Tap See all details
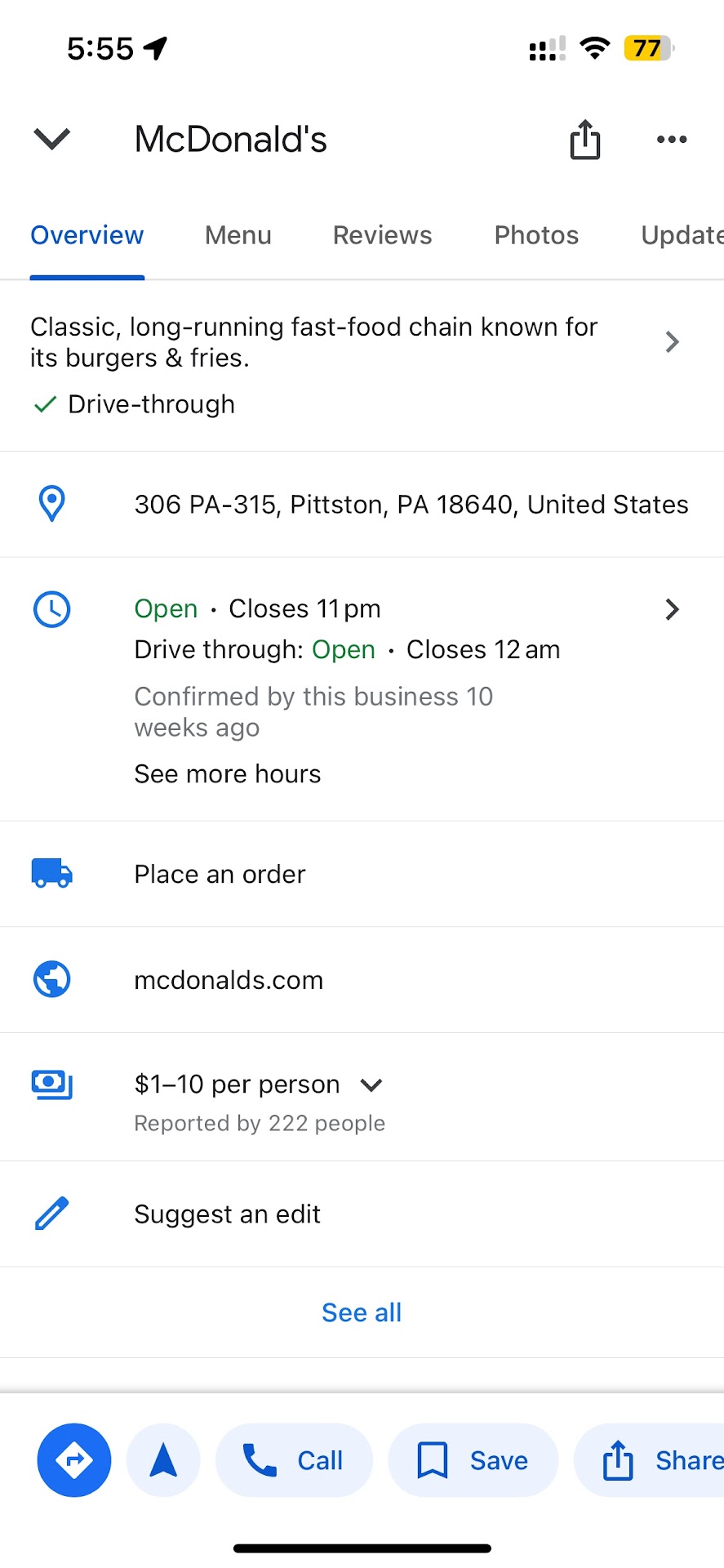The height and width of the screenshot is (1568, 724). pos(362,1312)
